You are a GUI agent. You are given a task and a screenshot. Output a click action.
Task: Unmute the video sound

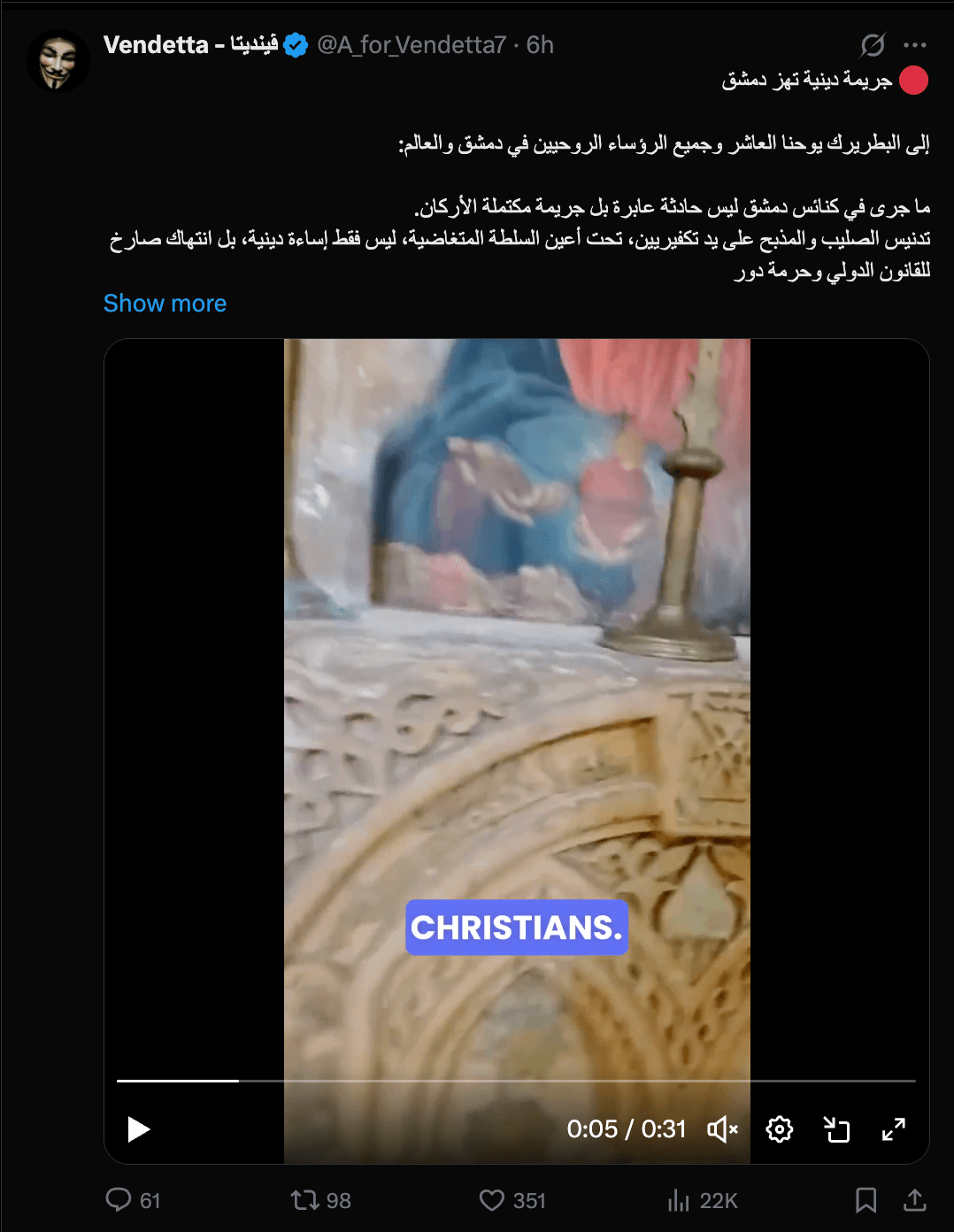(722, 1129)
